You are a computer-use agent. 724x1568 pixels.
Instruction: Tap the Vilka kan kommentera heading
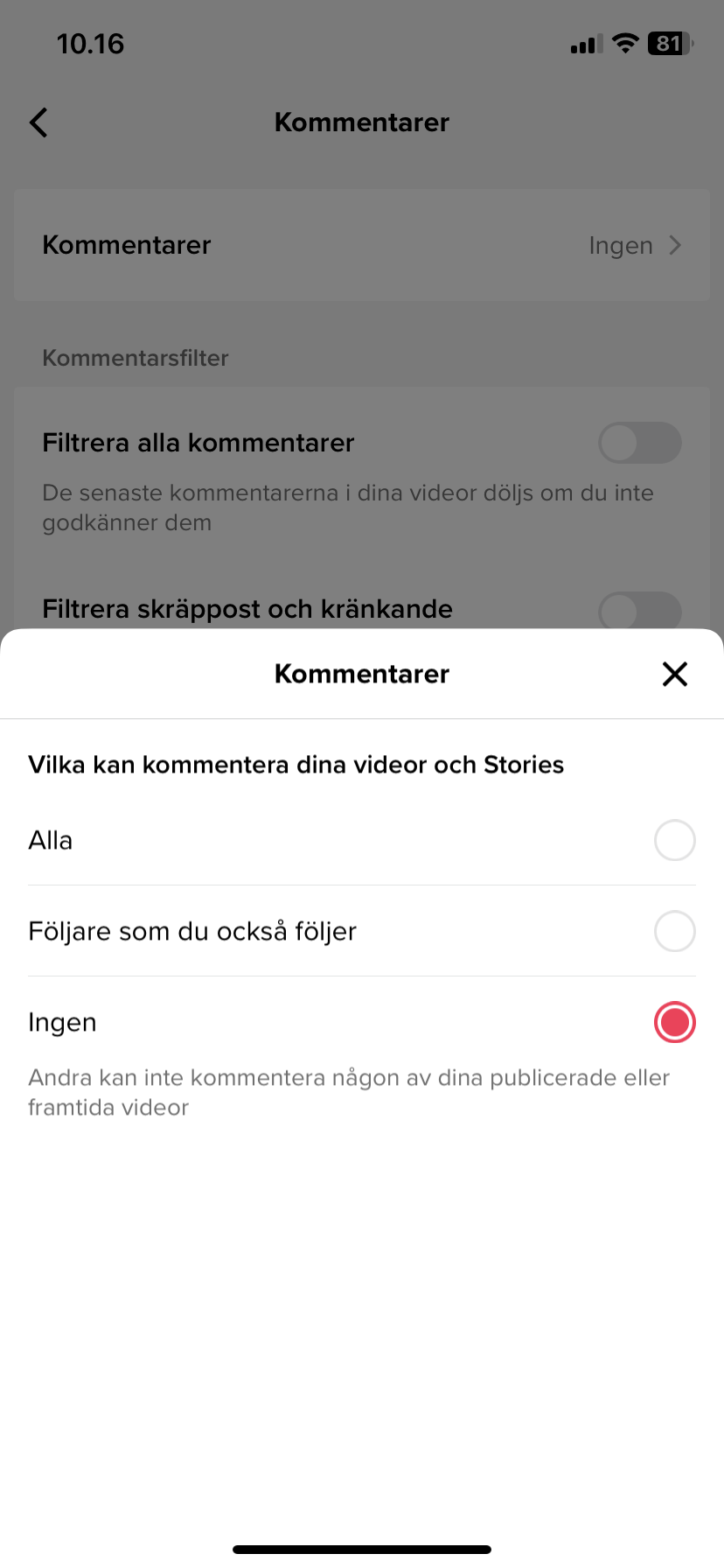pyautogui.click(x=296, y=764)
